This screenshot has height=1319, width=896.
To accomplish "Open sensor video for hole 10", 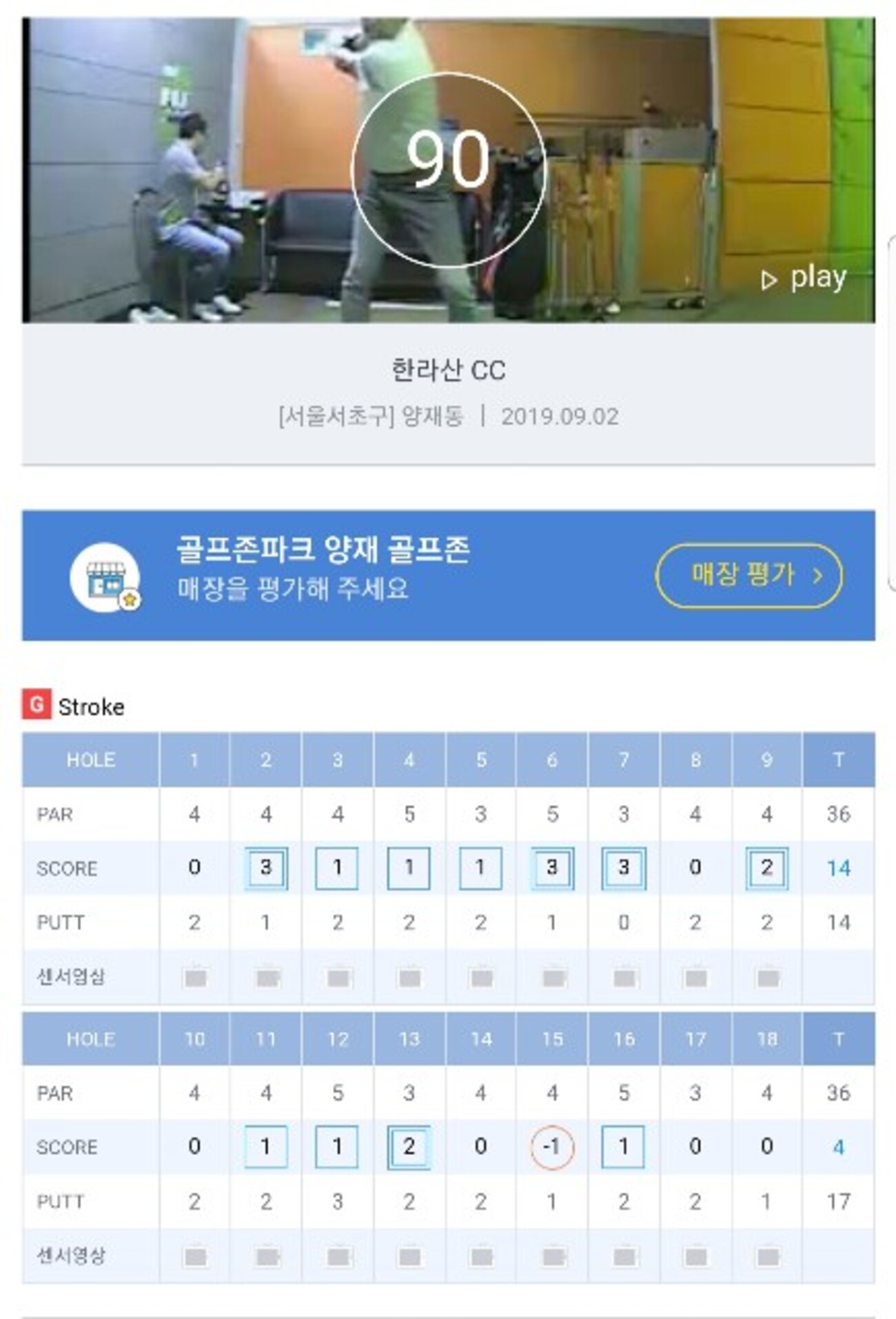I will point(195,1256).
